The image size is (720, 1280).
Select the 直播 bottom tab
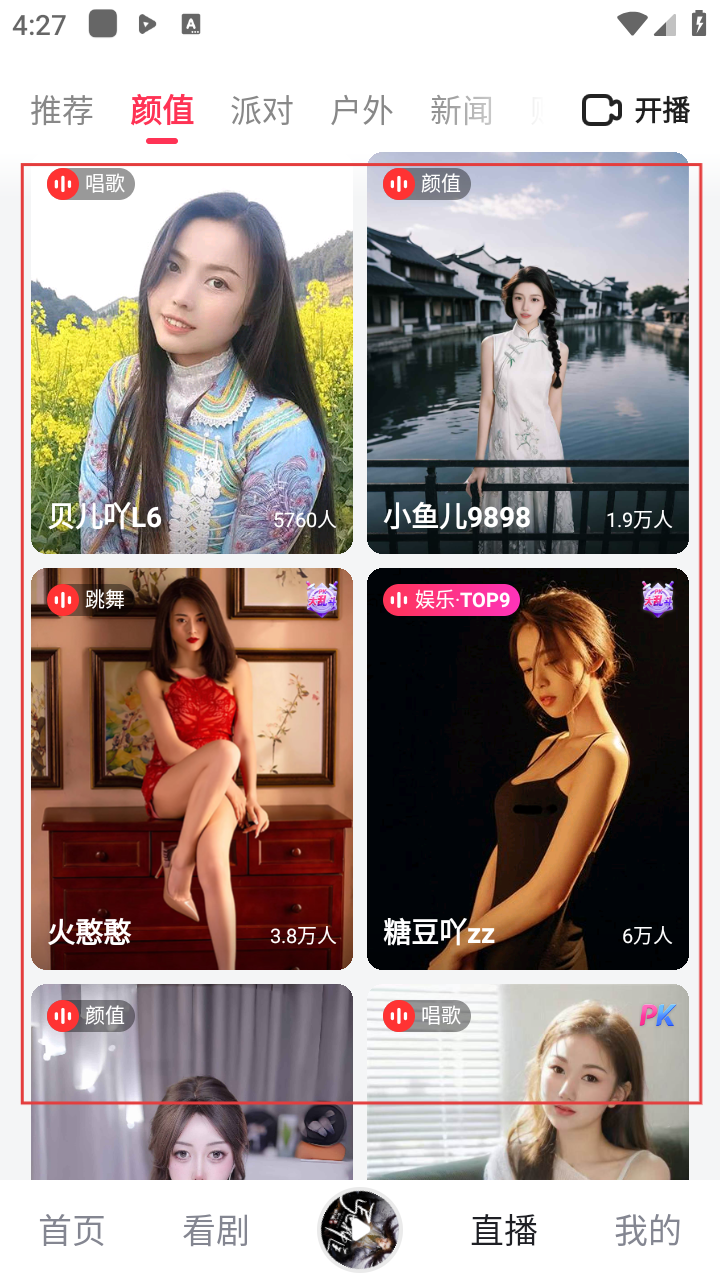pos(504,1231)
